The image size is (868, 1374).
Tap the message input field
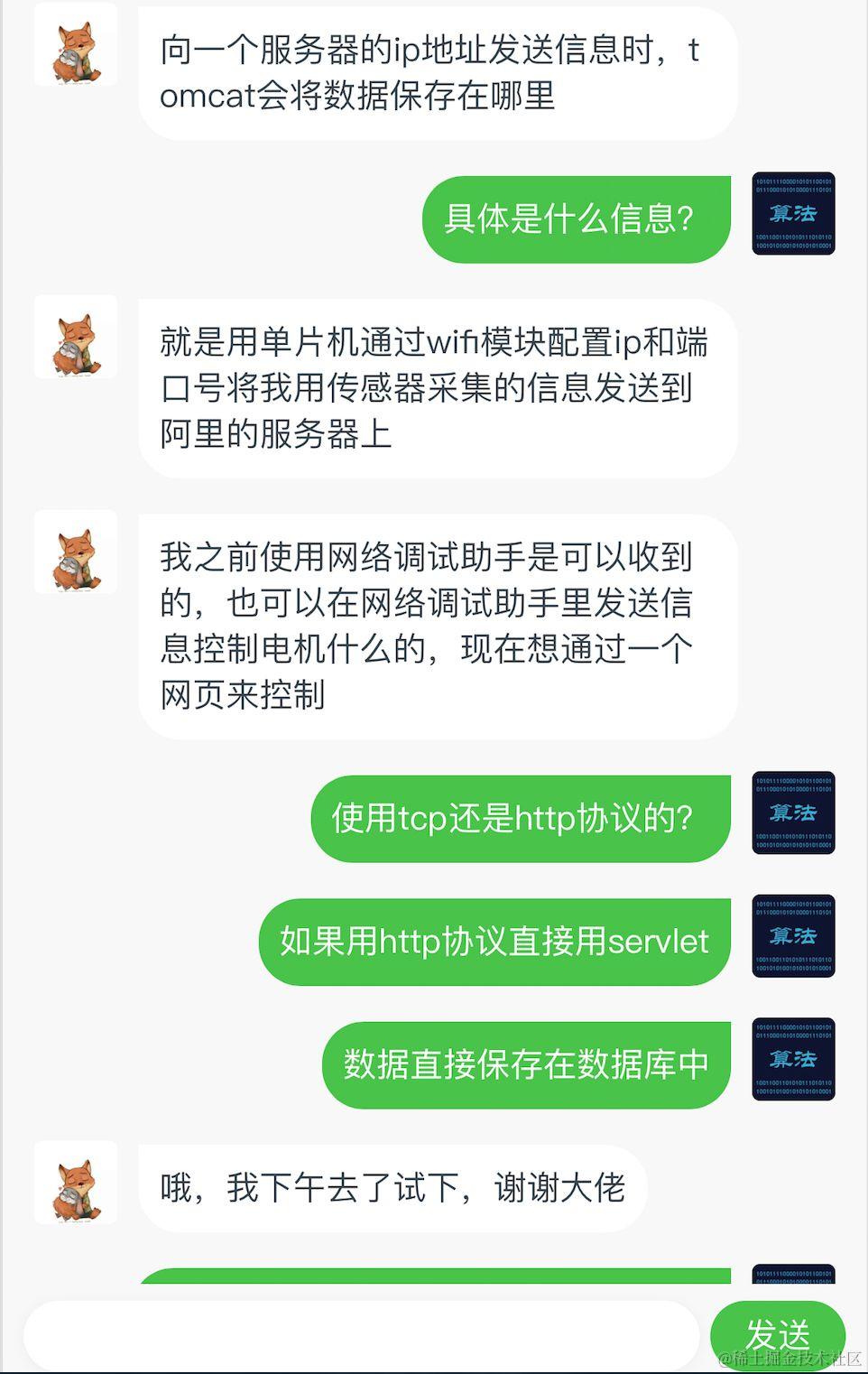pos(361,1336)
